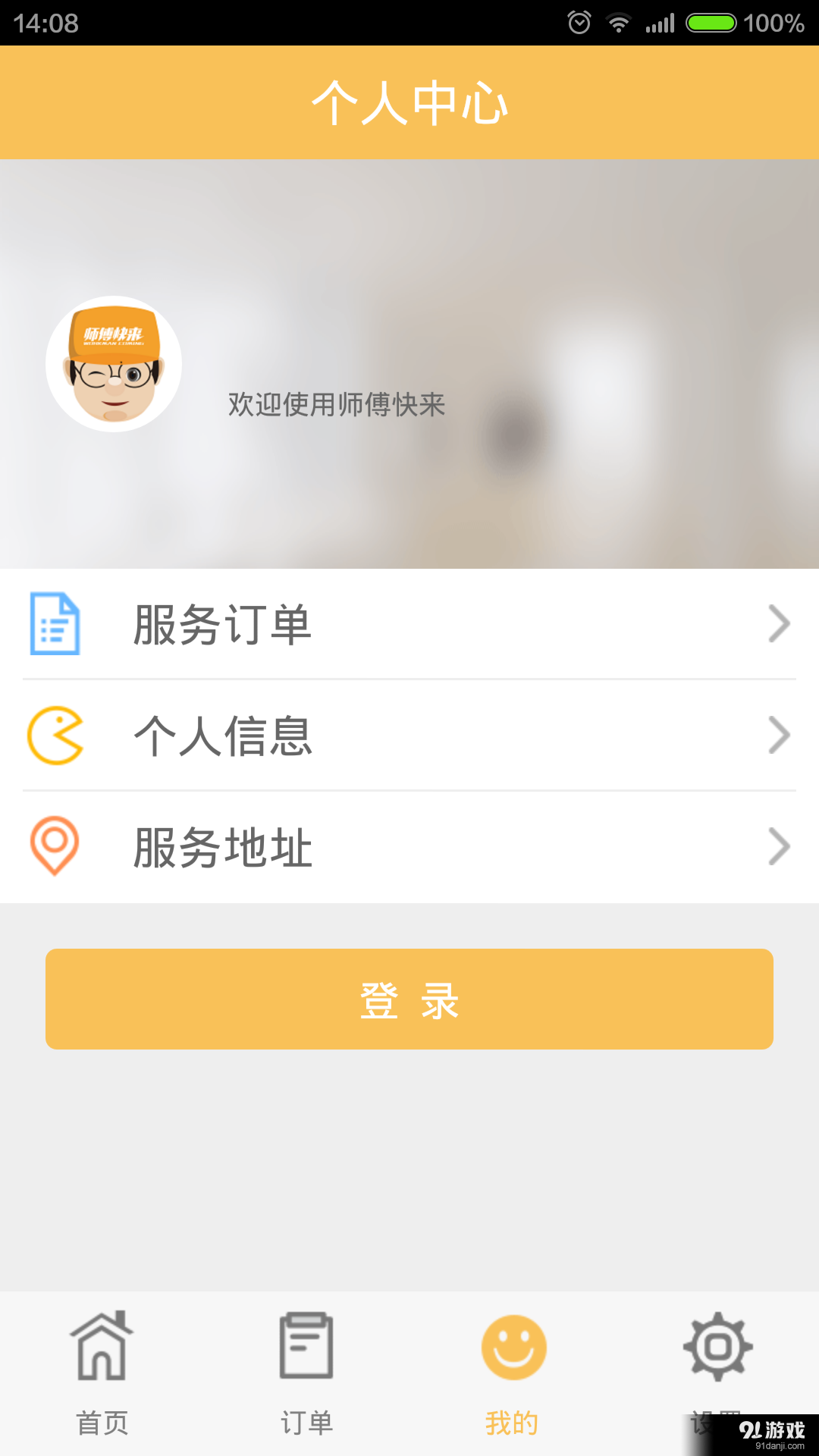The width and height of the screenshot is (819, 1456).
Task: Tap the battery level indicator
Action: coord(710,23)
